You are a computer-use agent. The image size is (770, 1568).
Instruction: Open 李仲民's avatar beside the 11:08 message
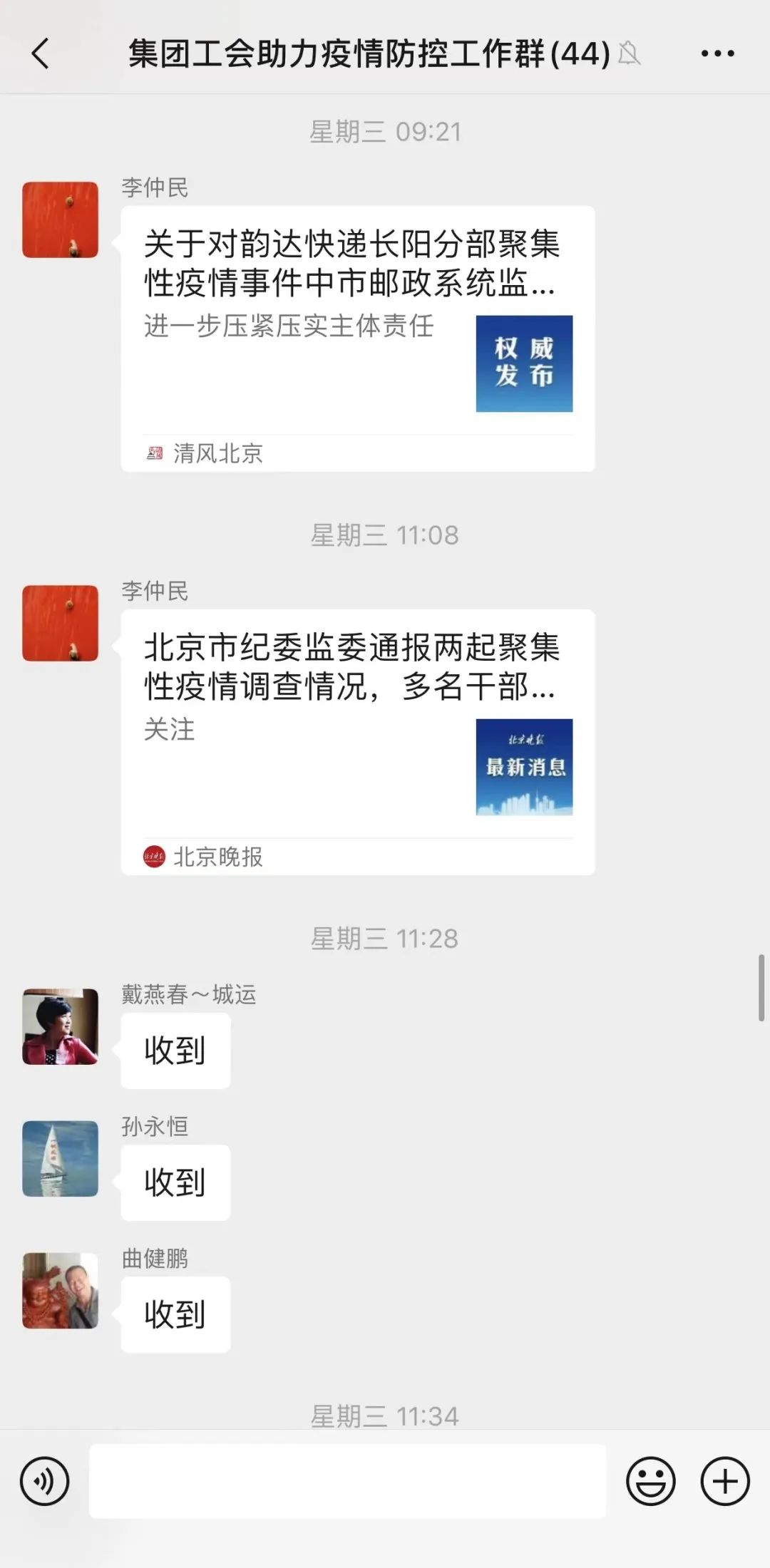coord(61,623)
